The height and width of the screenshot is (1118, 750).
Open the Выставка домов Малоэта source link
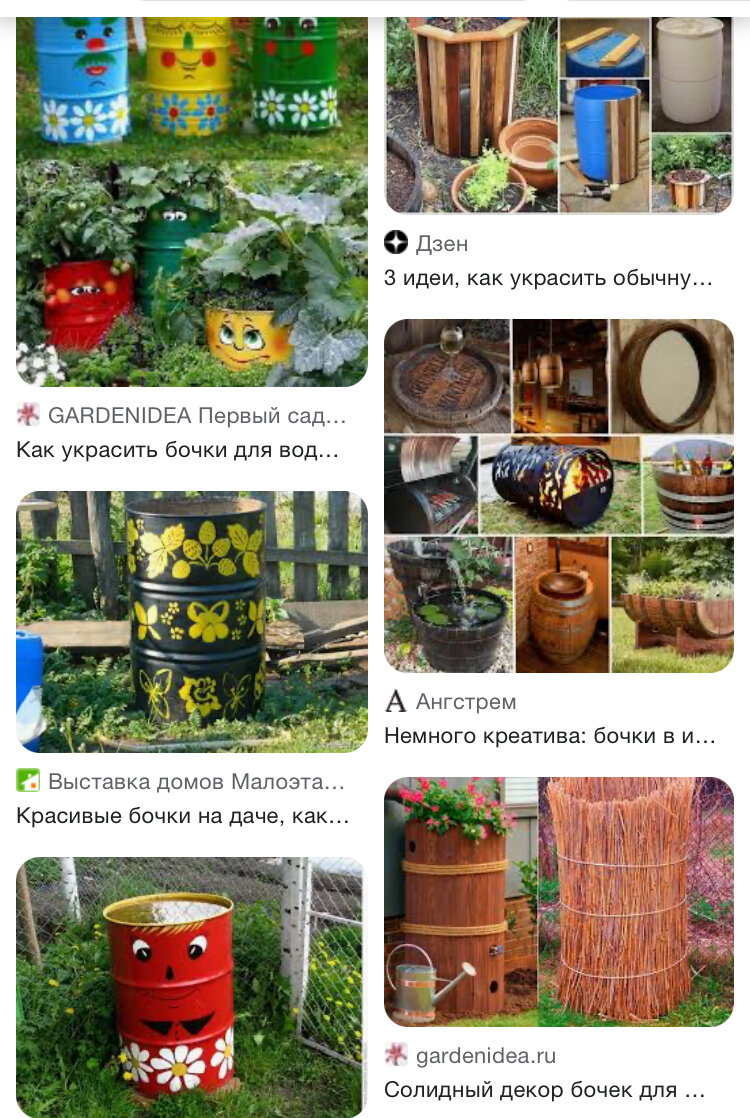(180, 781)
